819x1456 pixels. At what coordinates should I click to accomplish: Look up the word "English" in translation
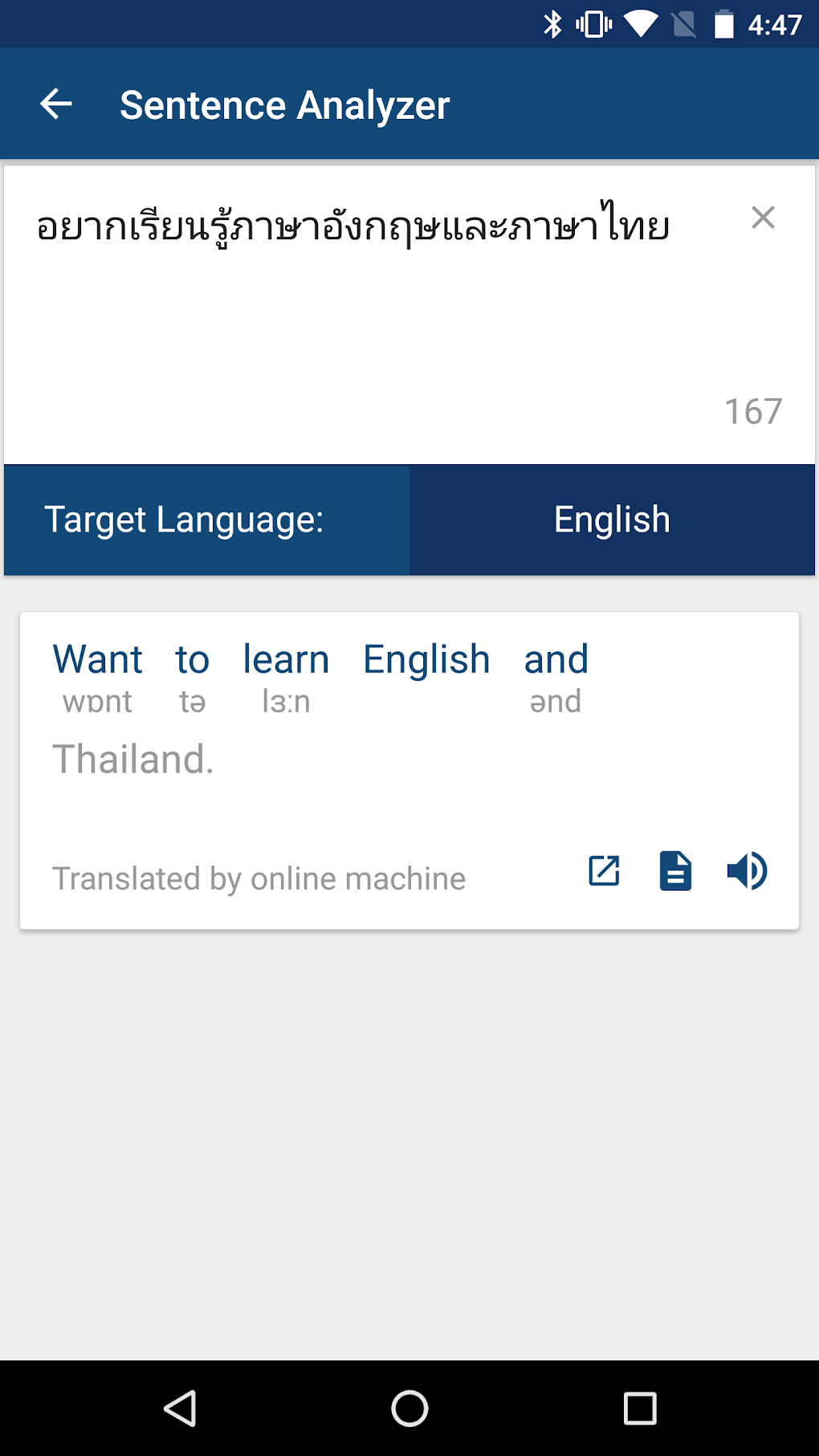[x=426, y=660]
